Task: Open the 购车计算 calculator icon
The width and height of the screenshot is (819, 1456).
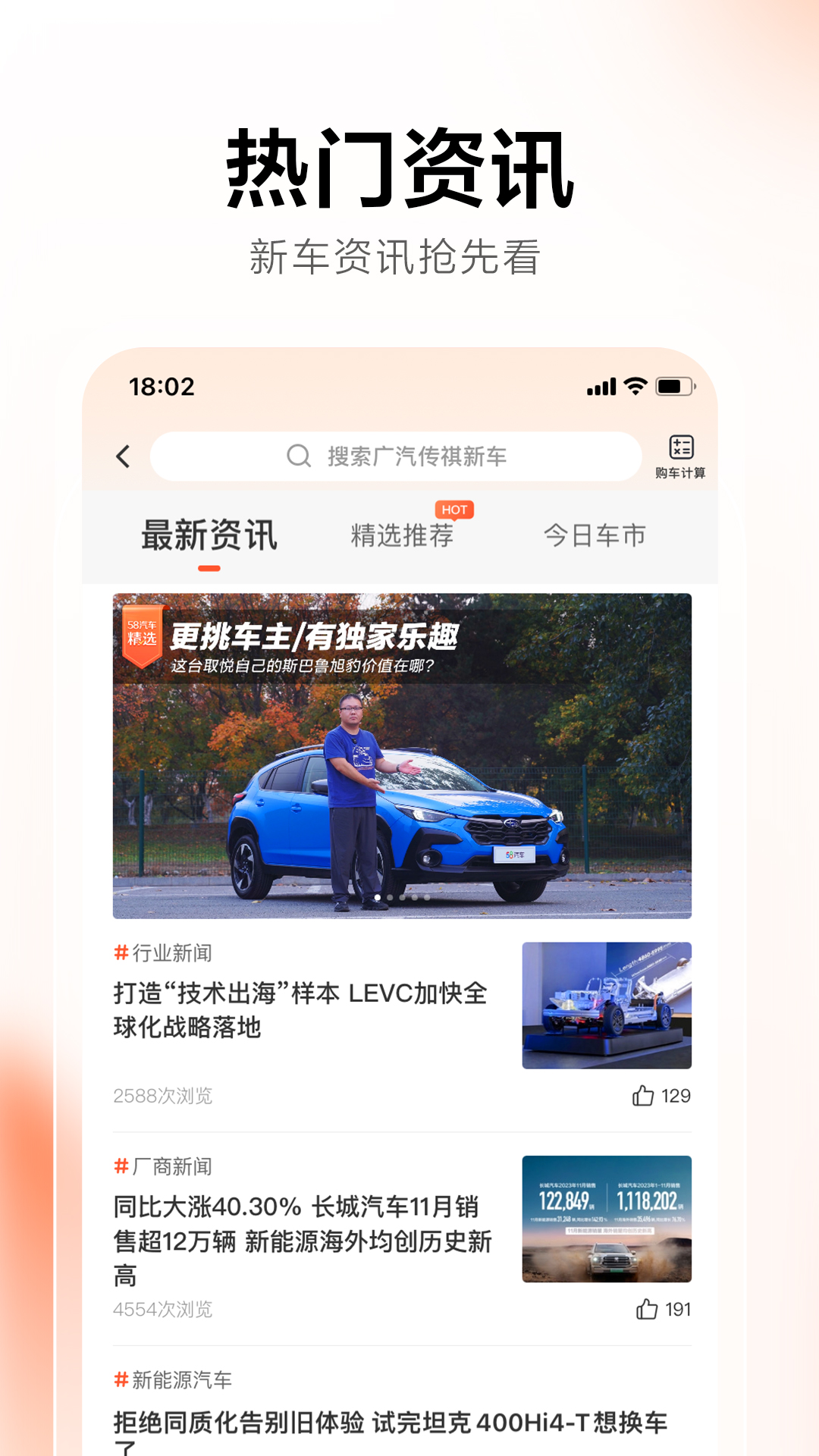Action: pyautogui.click(x=683, y=448)
